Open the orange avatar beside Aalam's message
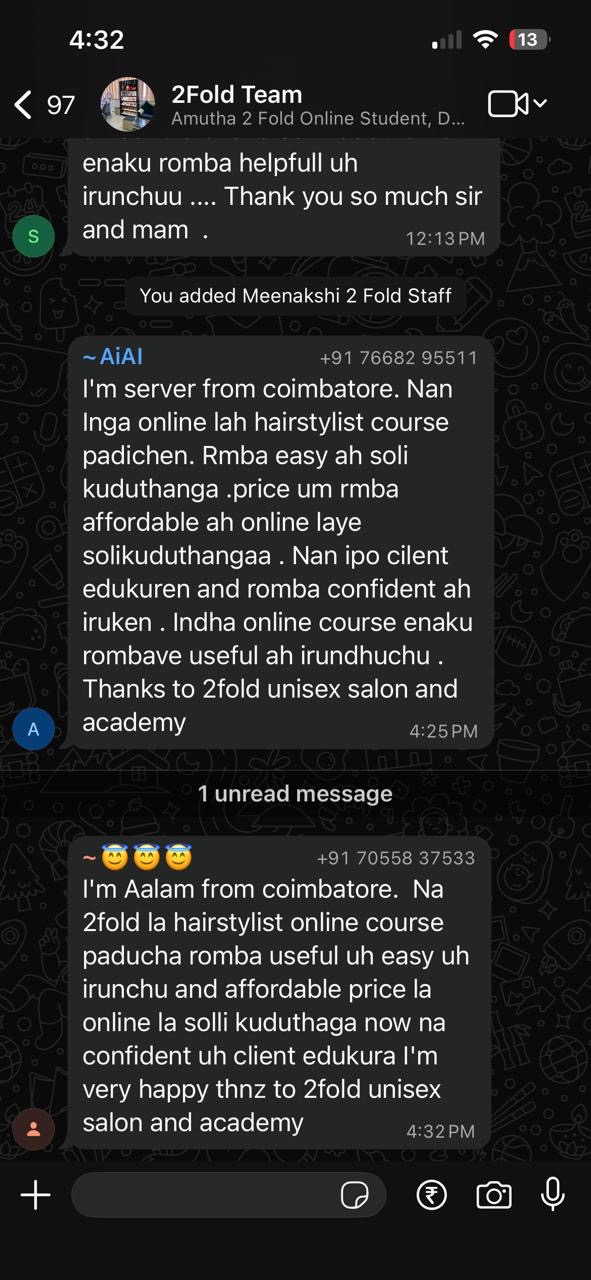The image size is (591, 1280). [33, 1129]
